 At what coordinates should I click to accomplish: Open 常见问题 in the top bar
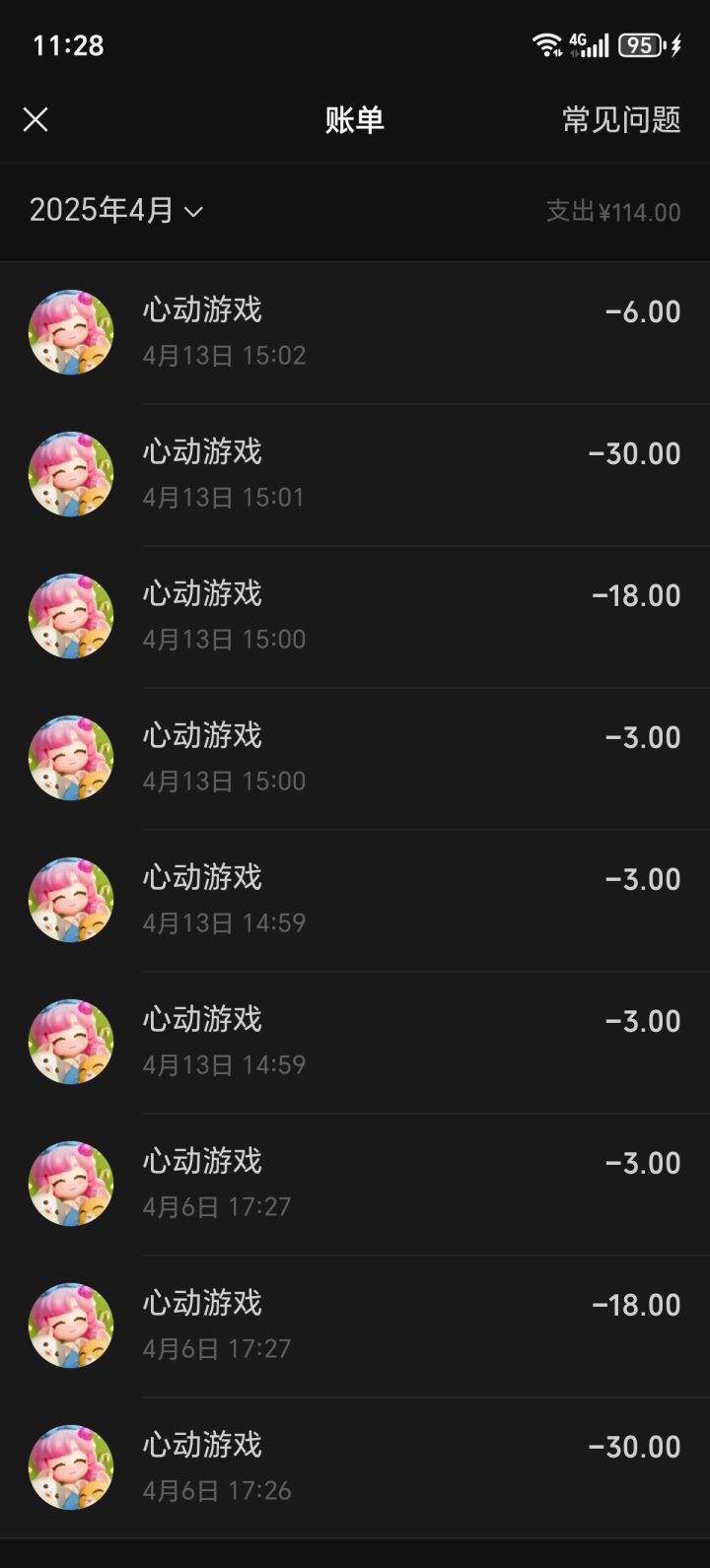pyautogui.click(x=618, y=119)
